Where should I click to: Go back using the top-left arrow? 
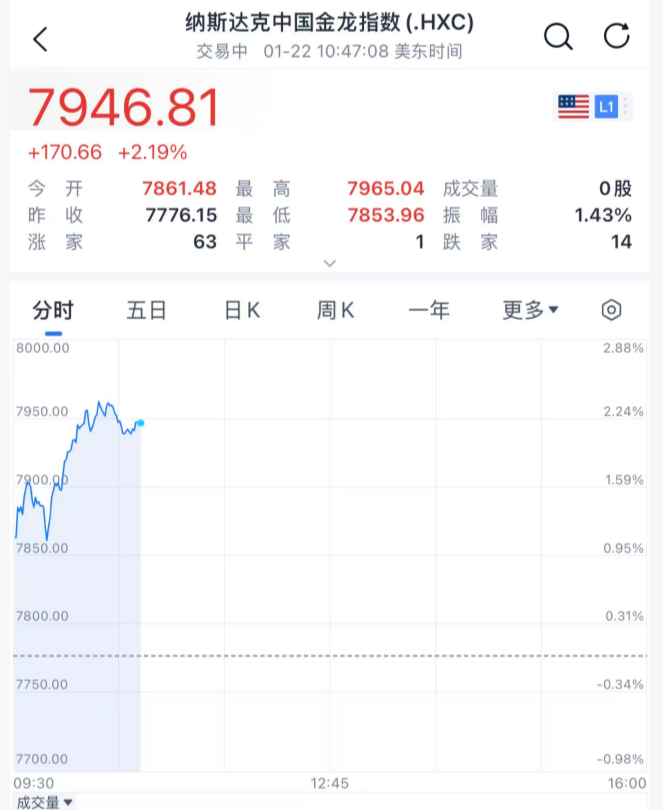point(40,39)
